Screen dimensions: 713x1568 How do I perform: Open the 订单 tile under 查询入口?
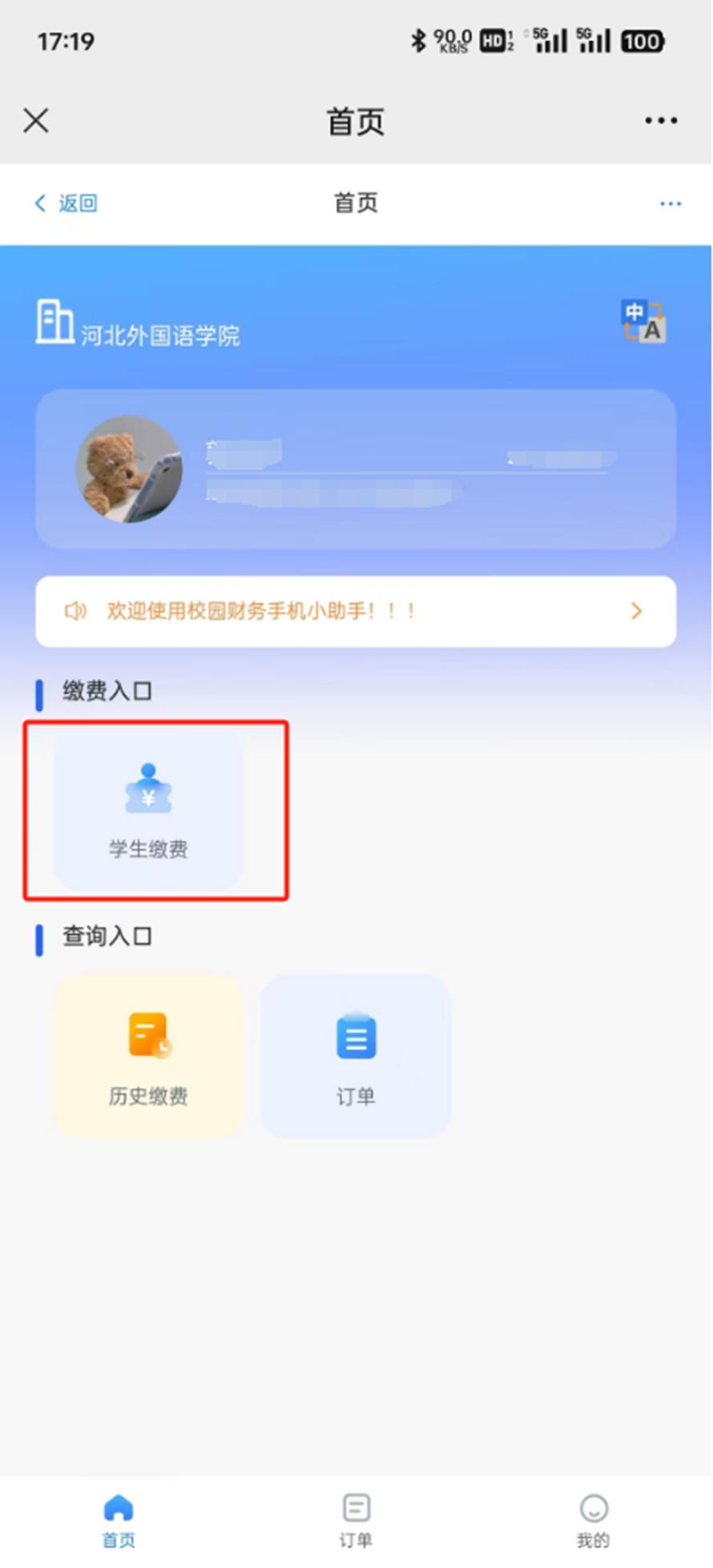(x=356, y=1055)
